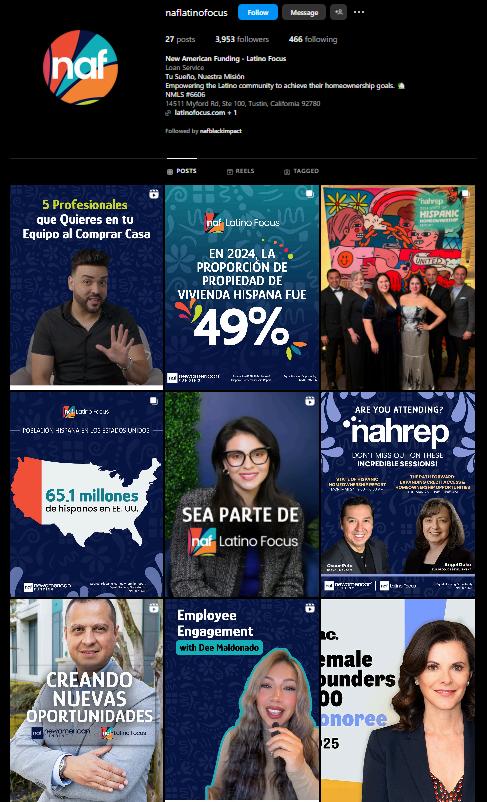Follow the naflatinofocus account
Screen dimensions: 487x802
click(x=258, y=12)
